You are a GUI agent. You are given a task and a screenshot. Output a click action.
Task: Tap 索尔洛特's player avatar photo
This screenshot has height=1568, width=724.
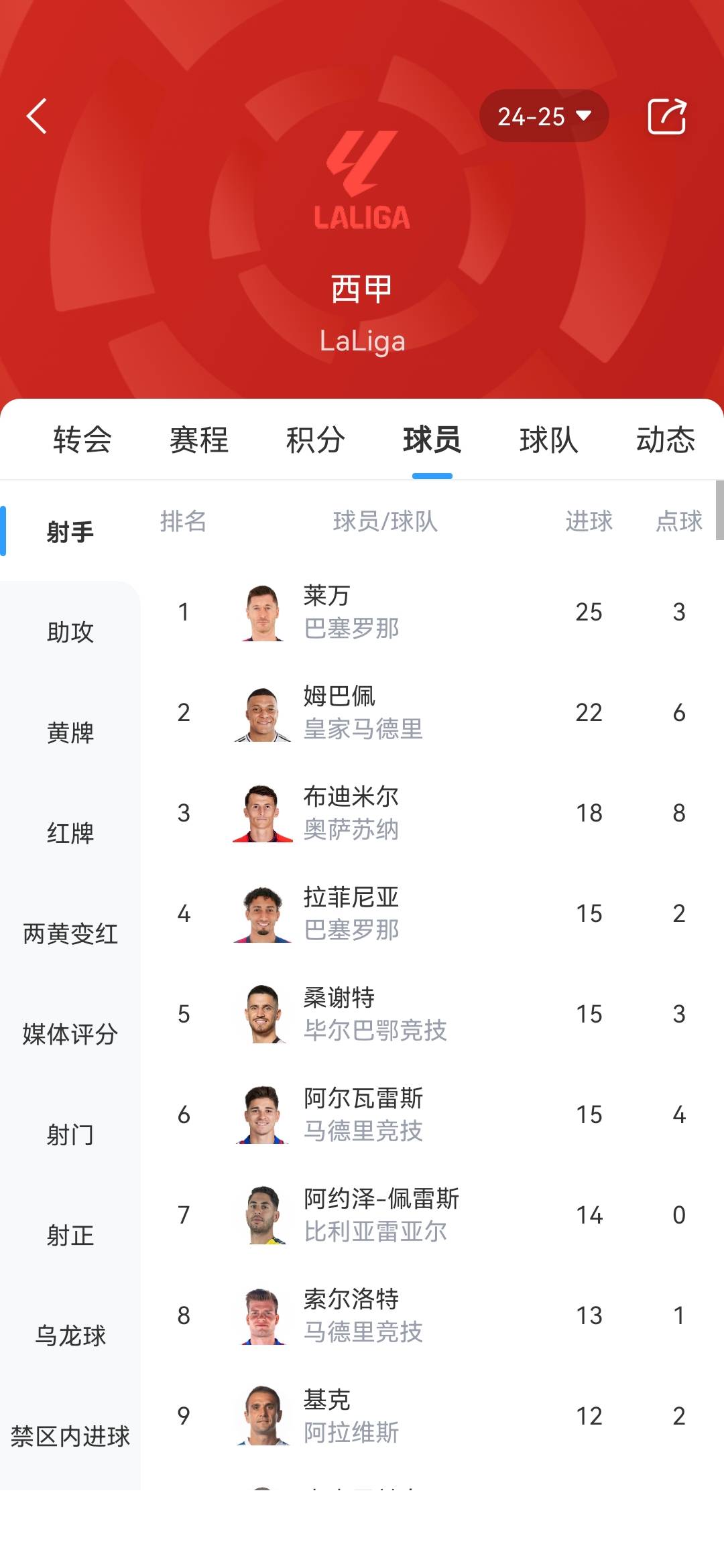pos(261,1315)
